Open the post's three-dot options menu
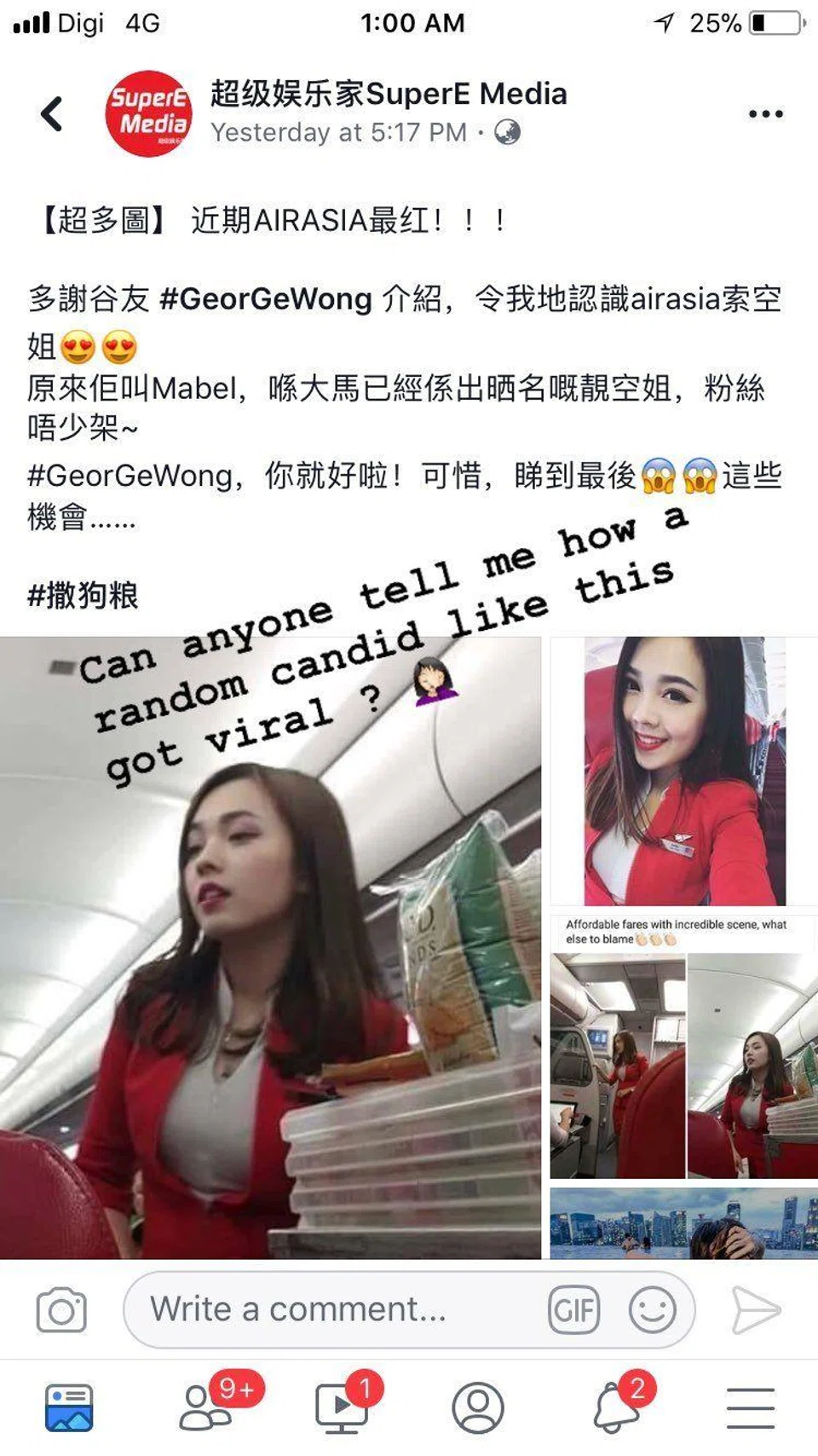The width and height of the screenshot is (818, 1456). click(x=765, y=113)
